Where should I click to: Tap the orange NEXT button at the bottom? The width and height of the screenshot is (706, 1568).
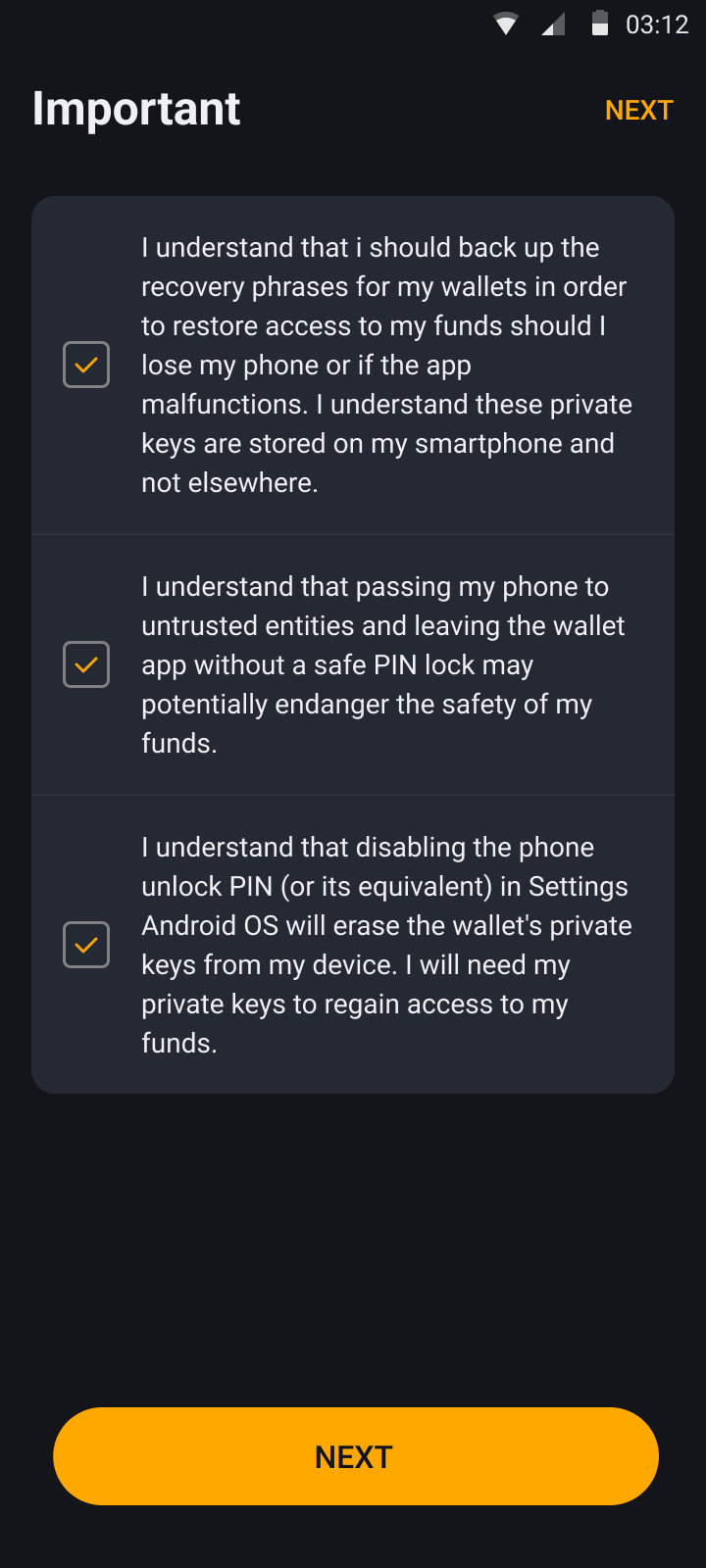(x=356, y=1456)
